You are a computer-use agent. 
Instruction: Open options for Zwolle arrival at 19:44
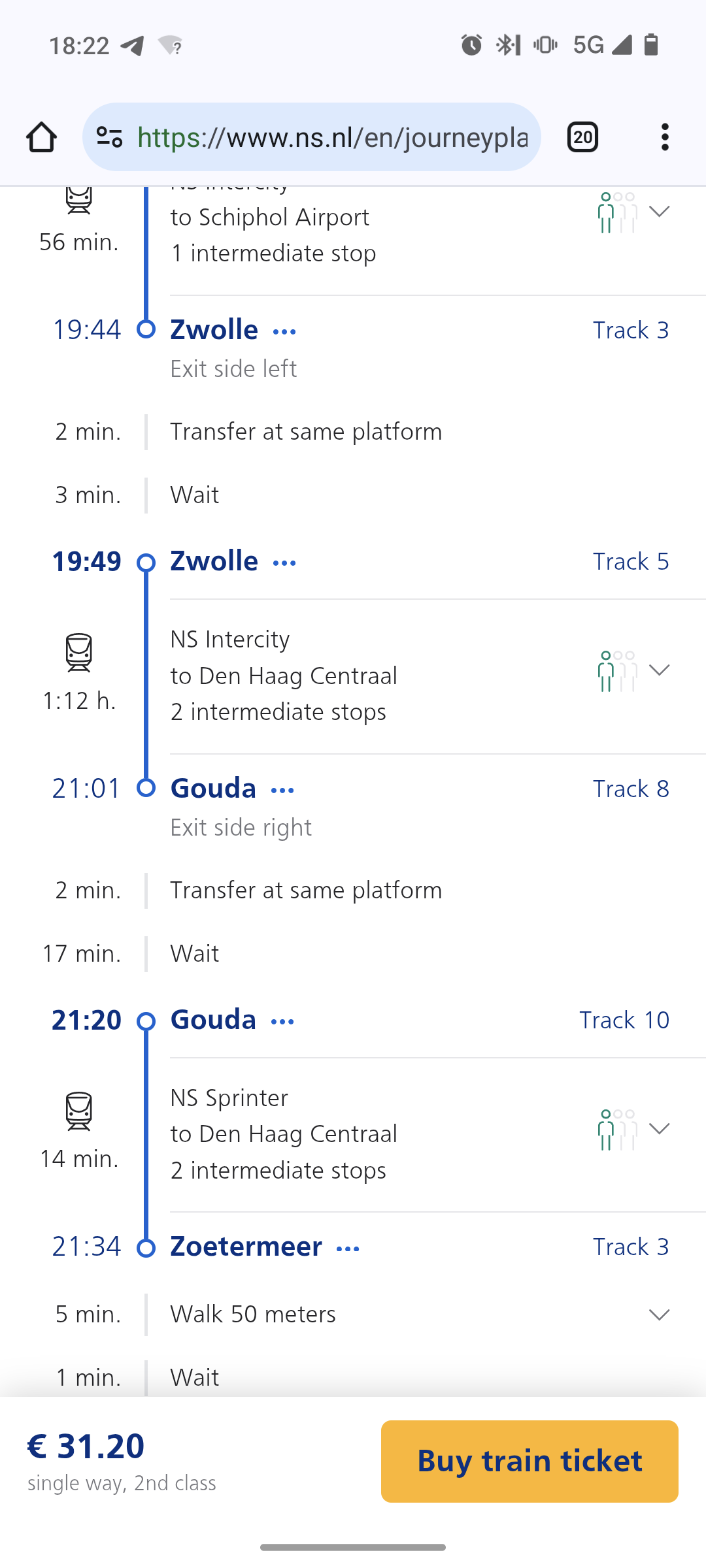(284, 332)
